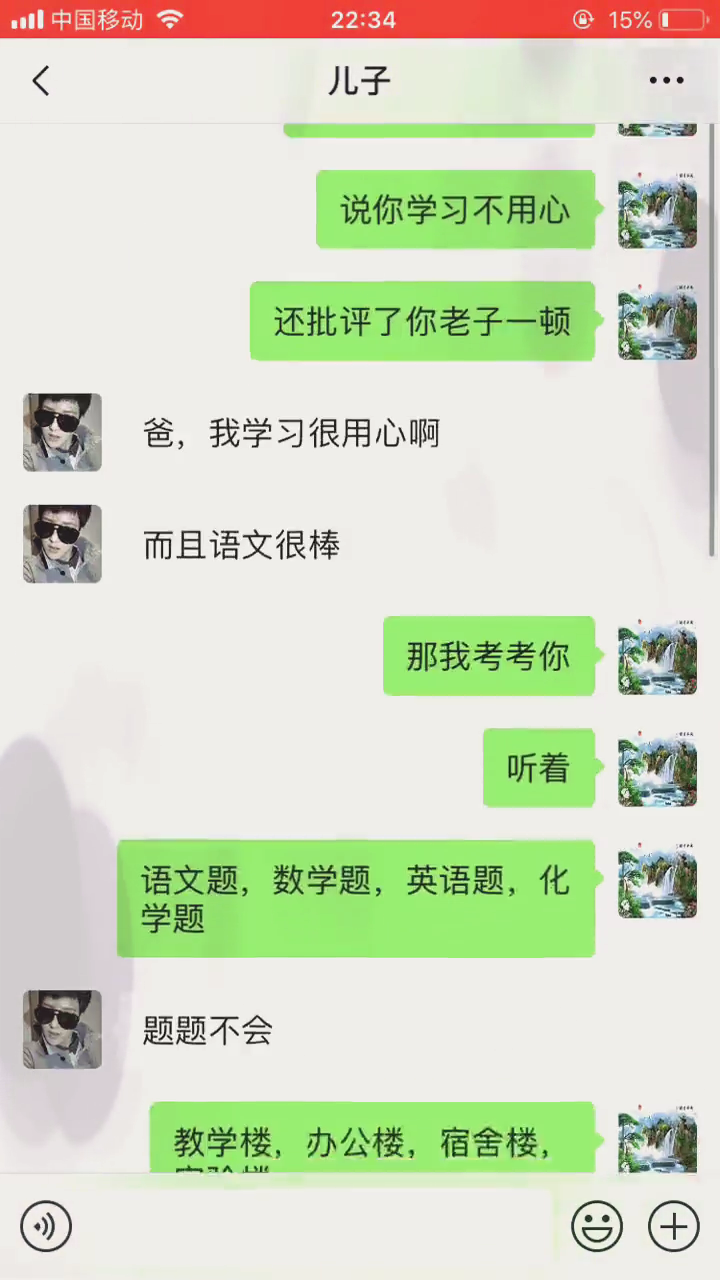This screenshot has width=720, height=1280.
Task: Open the emoji sticker panel
Action: click(x=597, y=1226)
